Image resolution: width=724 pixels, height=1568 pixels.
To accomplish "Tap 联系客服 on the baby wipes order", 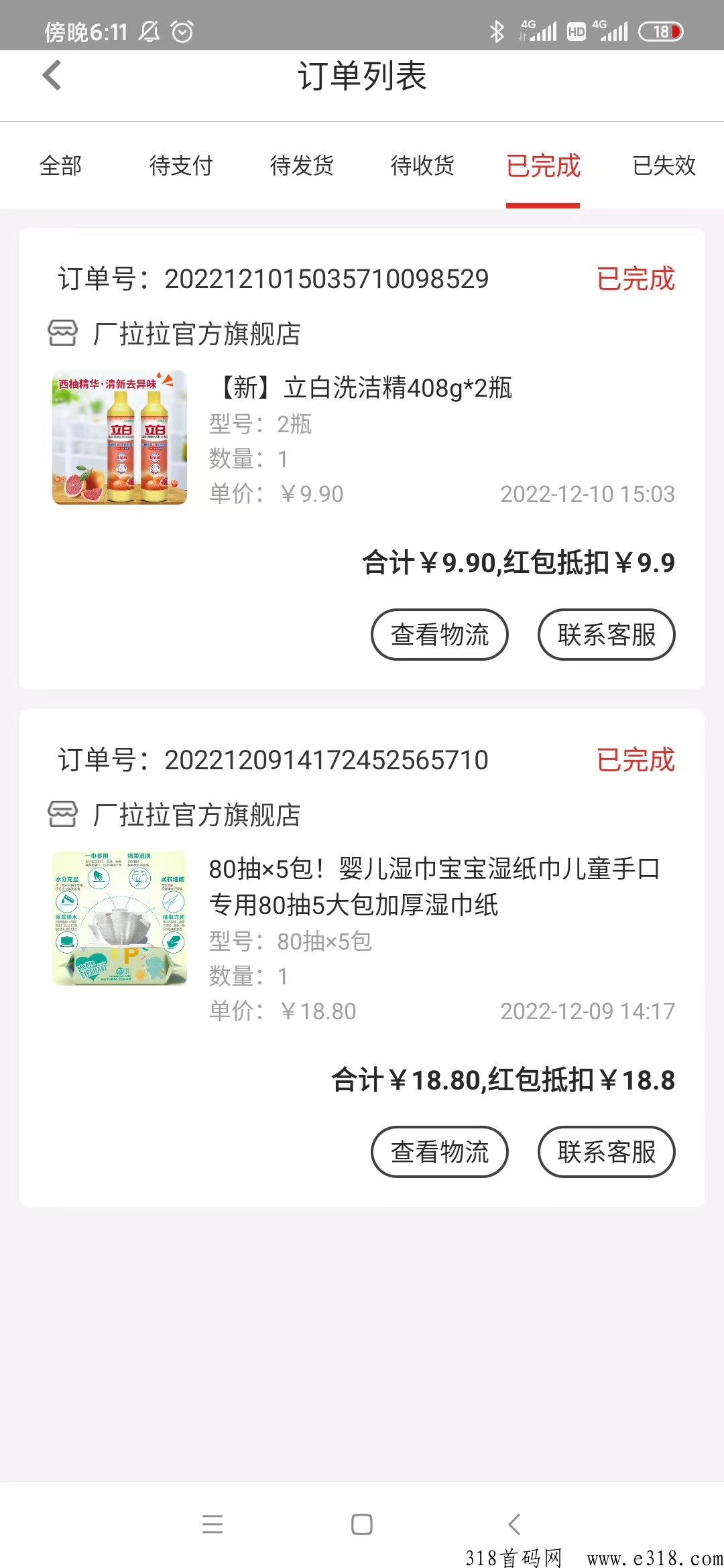I will click(x=606, y=1151).
